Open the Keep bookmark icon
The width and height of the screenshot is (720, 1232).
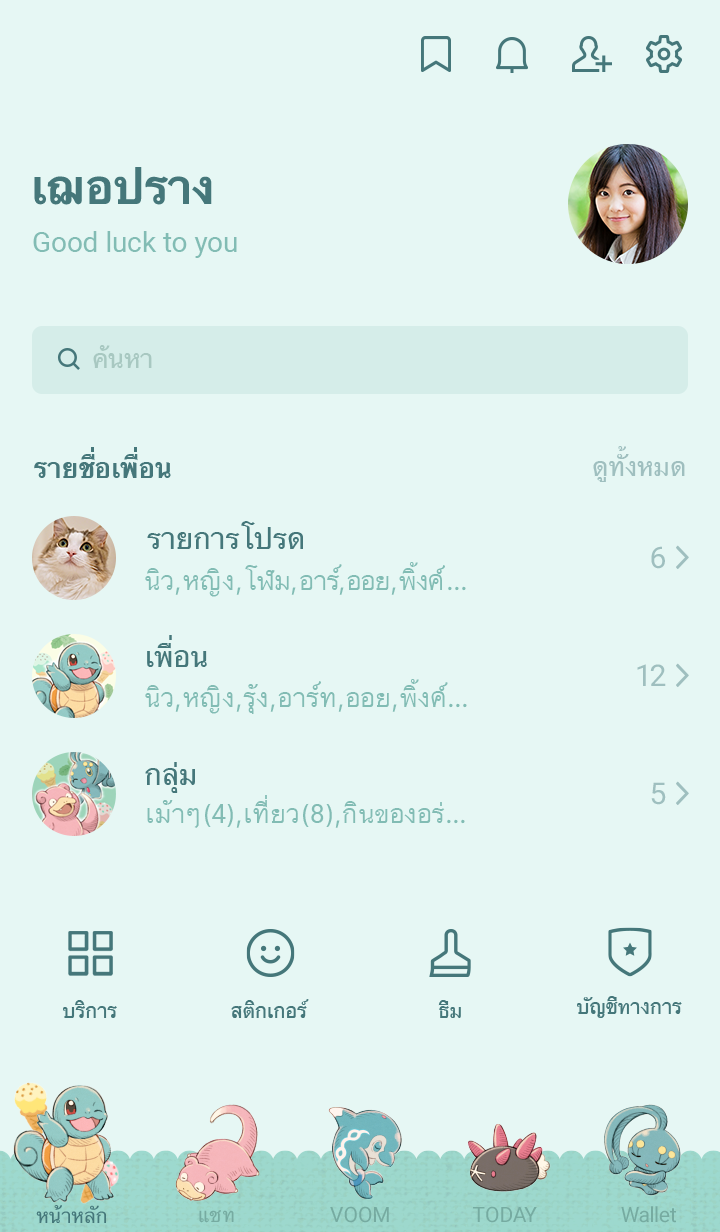436,55
